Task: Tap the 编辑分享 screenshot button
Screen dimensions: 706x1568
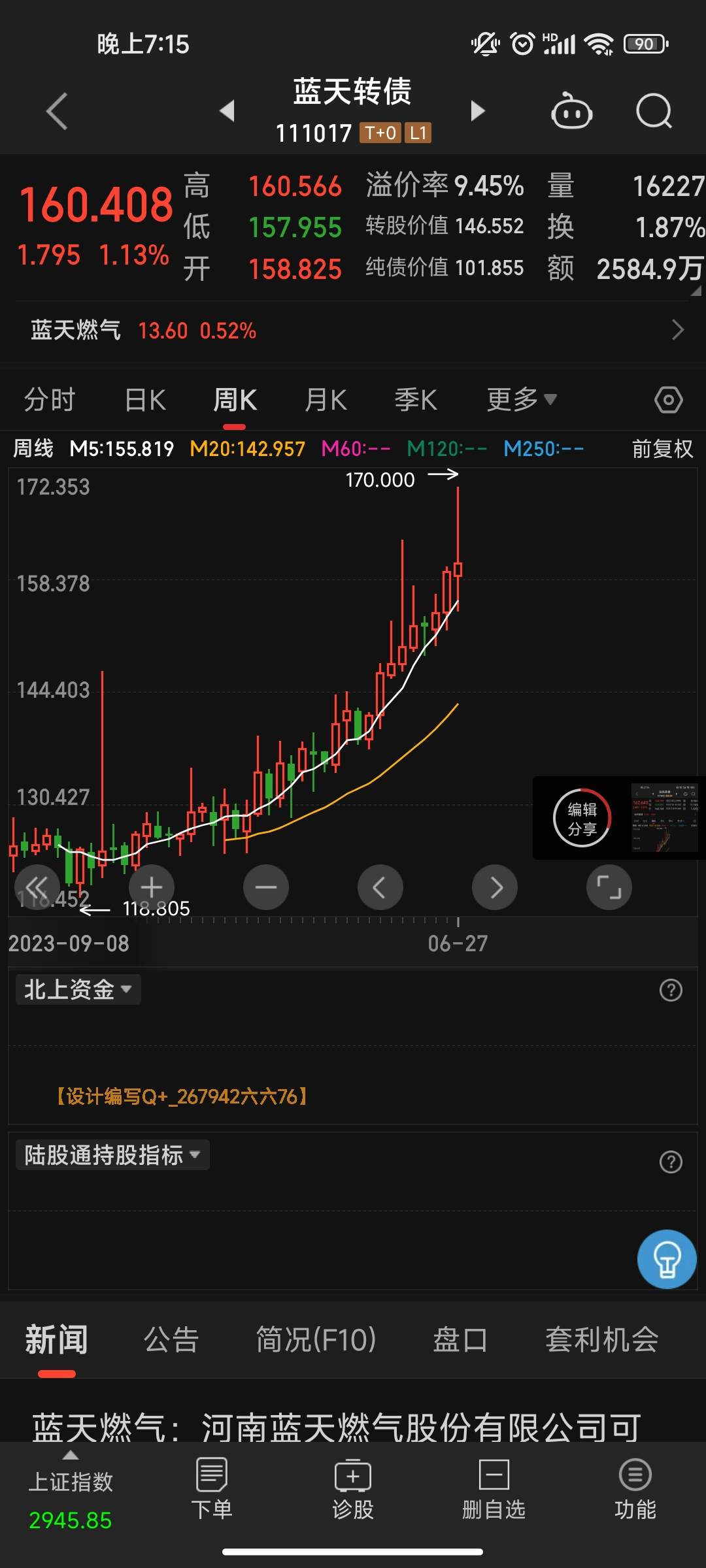Action: [582, 819]
